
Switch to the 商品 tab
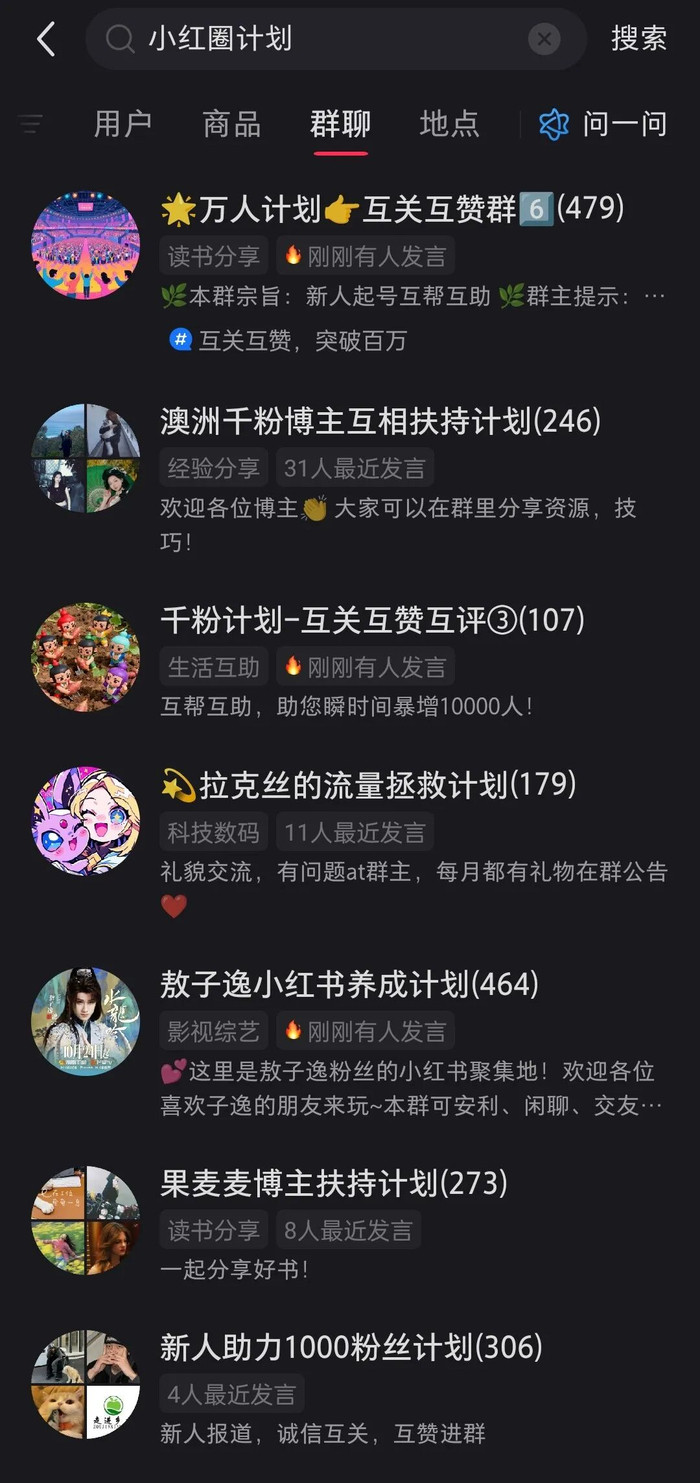[232, 124]
